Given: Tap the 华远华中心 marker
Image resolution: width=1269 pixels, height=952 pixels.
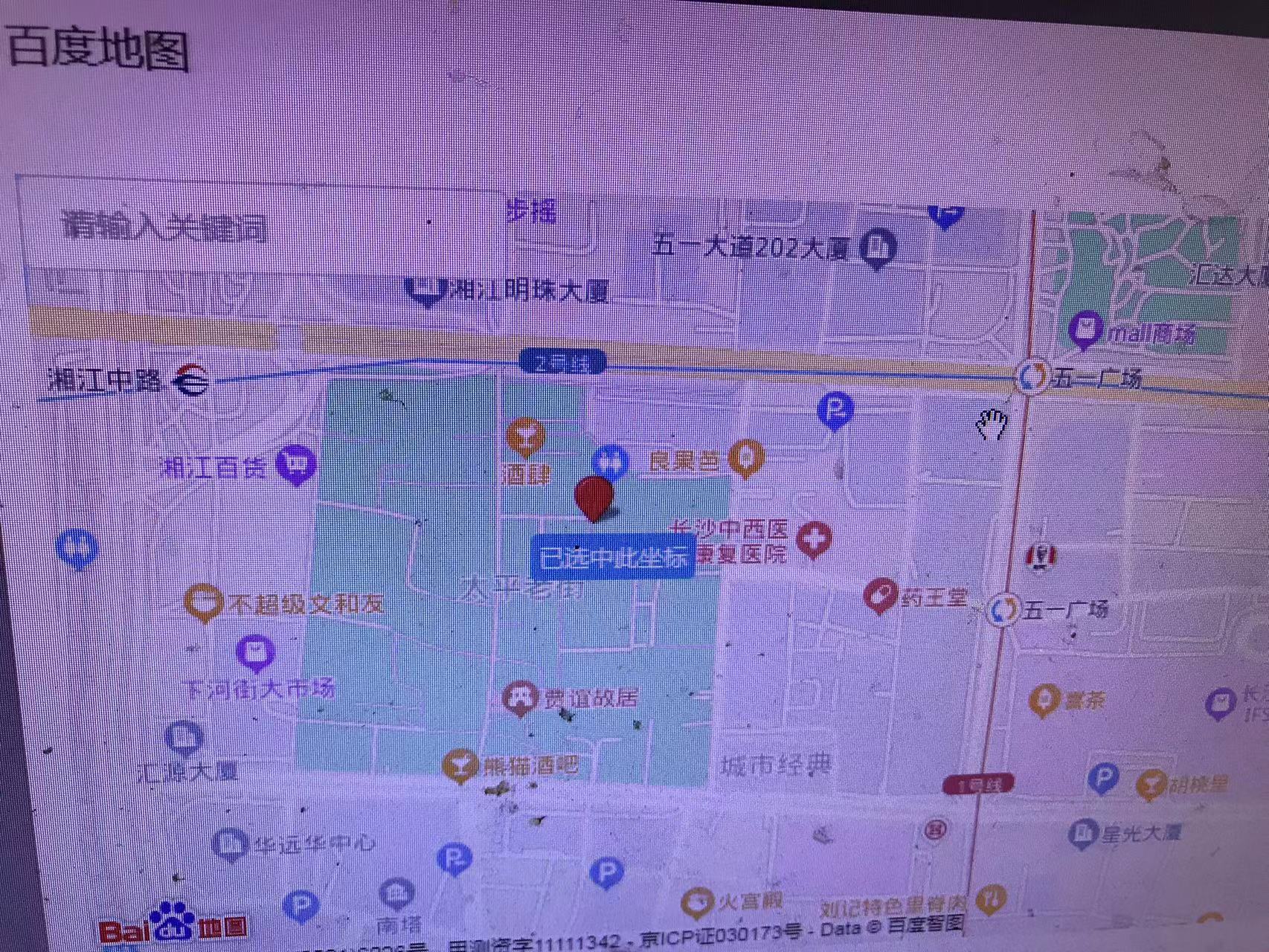Looking at the screenshot, I should click(x=230, y=843).
